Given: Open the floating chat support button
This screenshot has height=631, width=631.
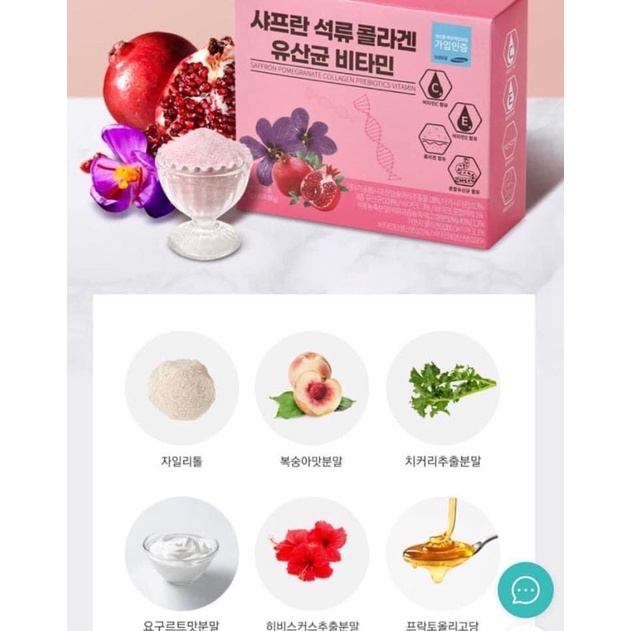Looking at the screenshot, I should point(526,591).
